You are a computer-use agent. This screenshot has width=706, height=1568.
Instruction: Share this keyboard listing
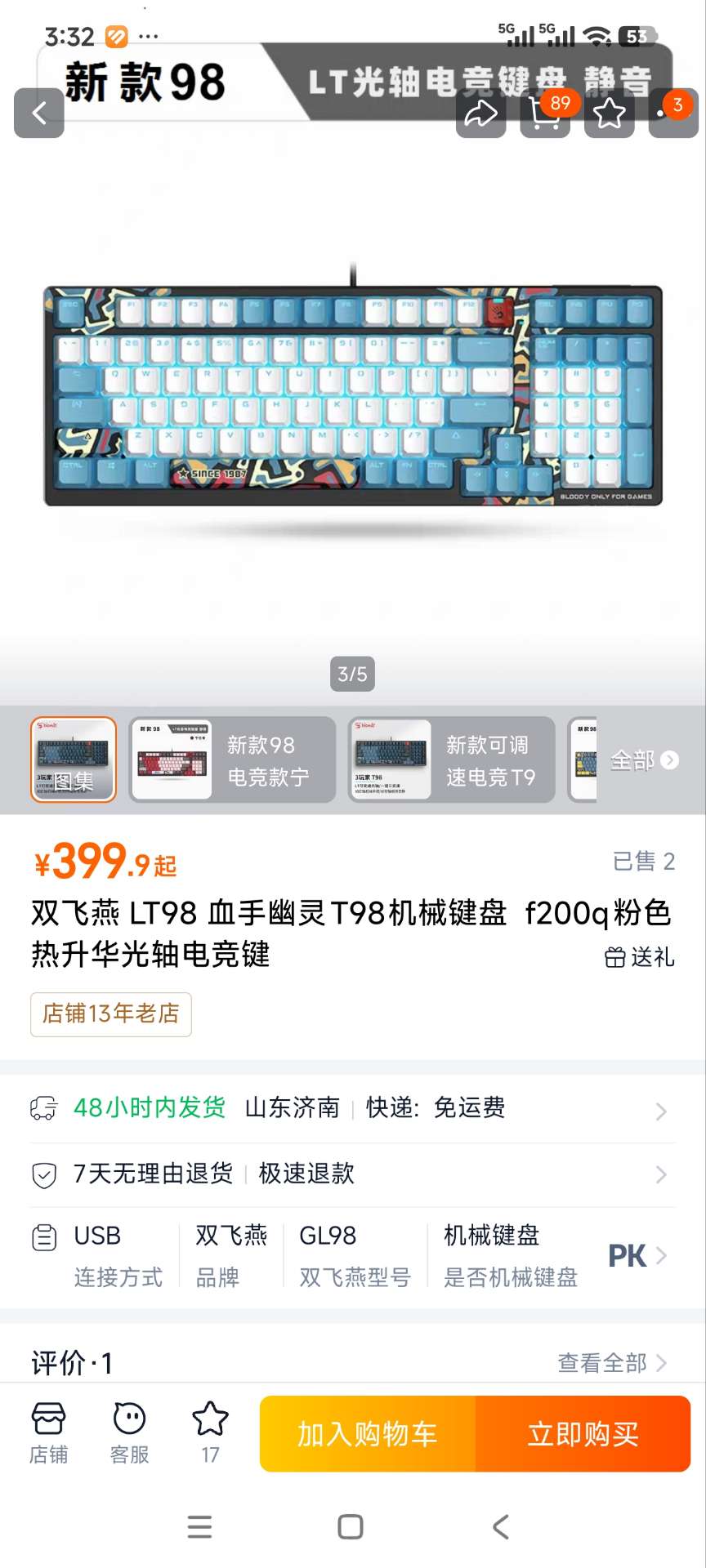point(480,113)
